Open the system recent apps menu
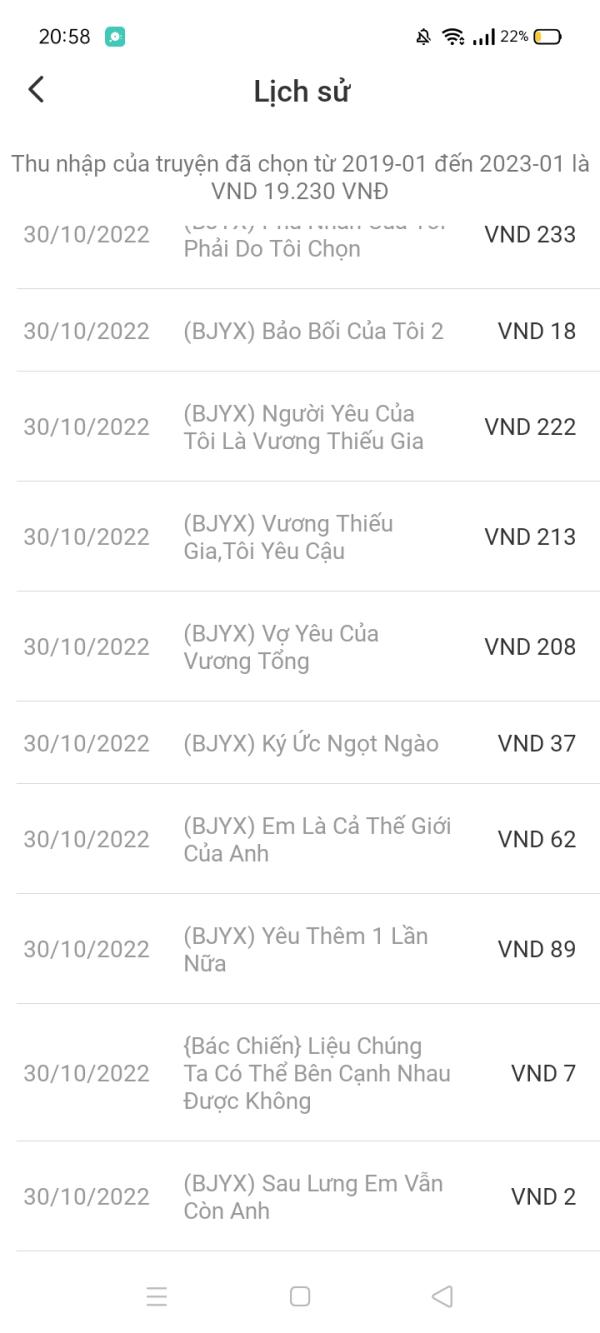The height and width of the screenshot is (1333, 600). pyautogui.click(x=157, y=1297)
